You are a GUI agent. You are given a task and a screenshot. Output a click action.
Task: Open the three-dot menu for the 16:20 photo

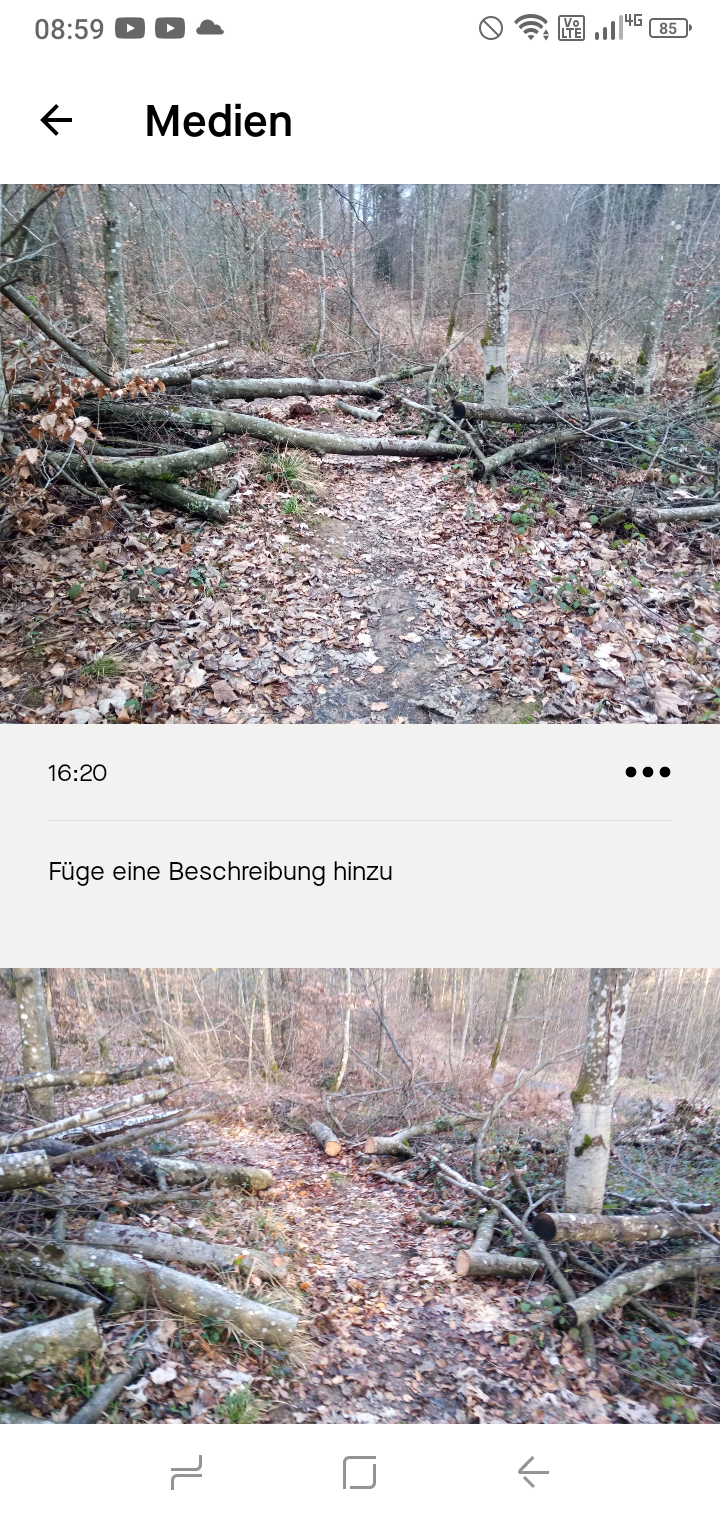[647, 772]
